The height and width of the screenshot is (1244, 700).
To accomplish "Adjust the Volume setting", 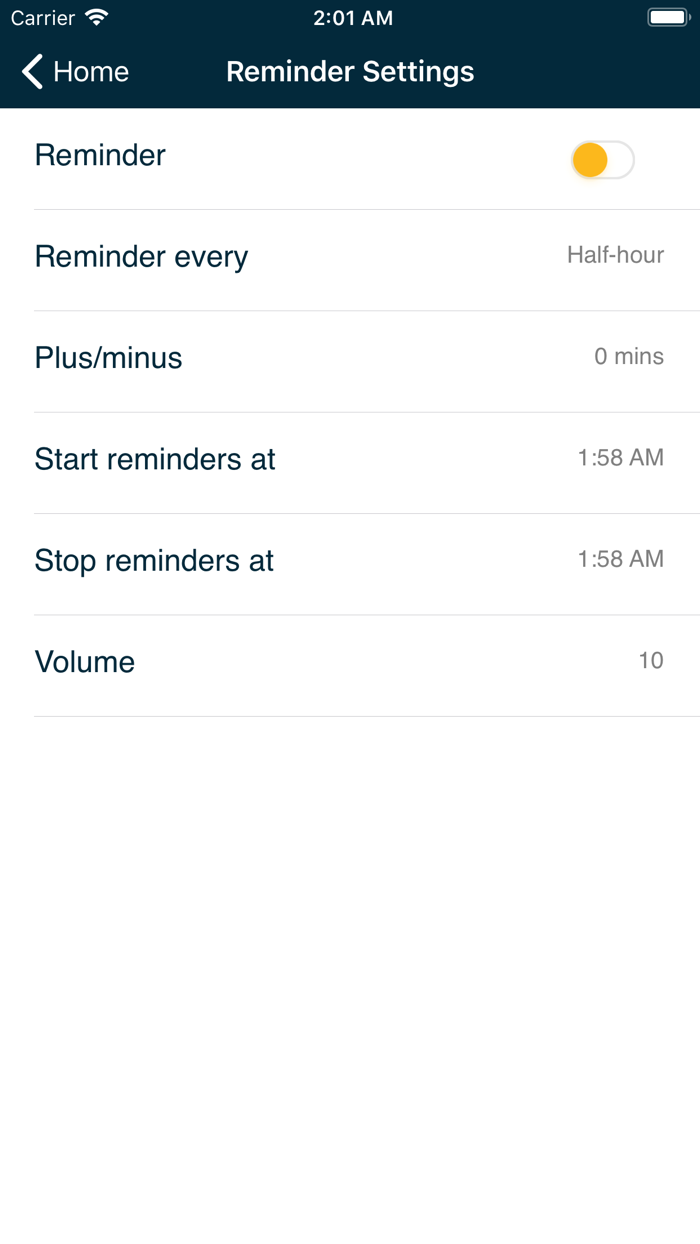I will pyautogui.click(x=350, y=662).
